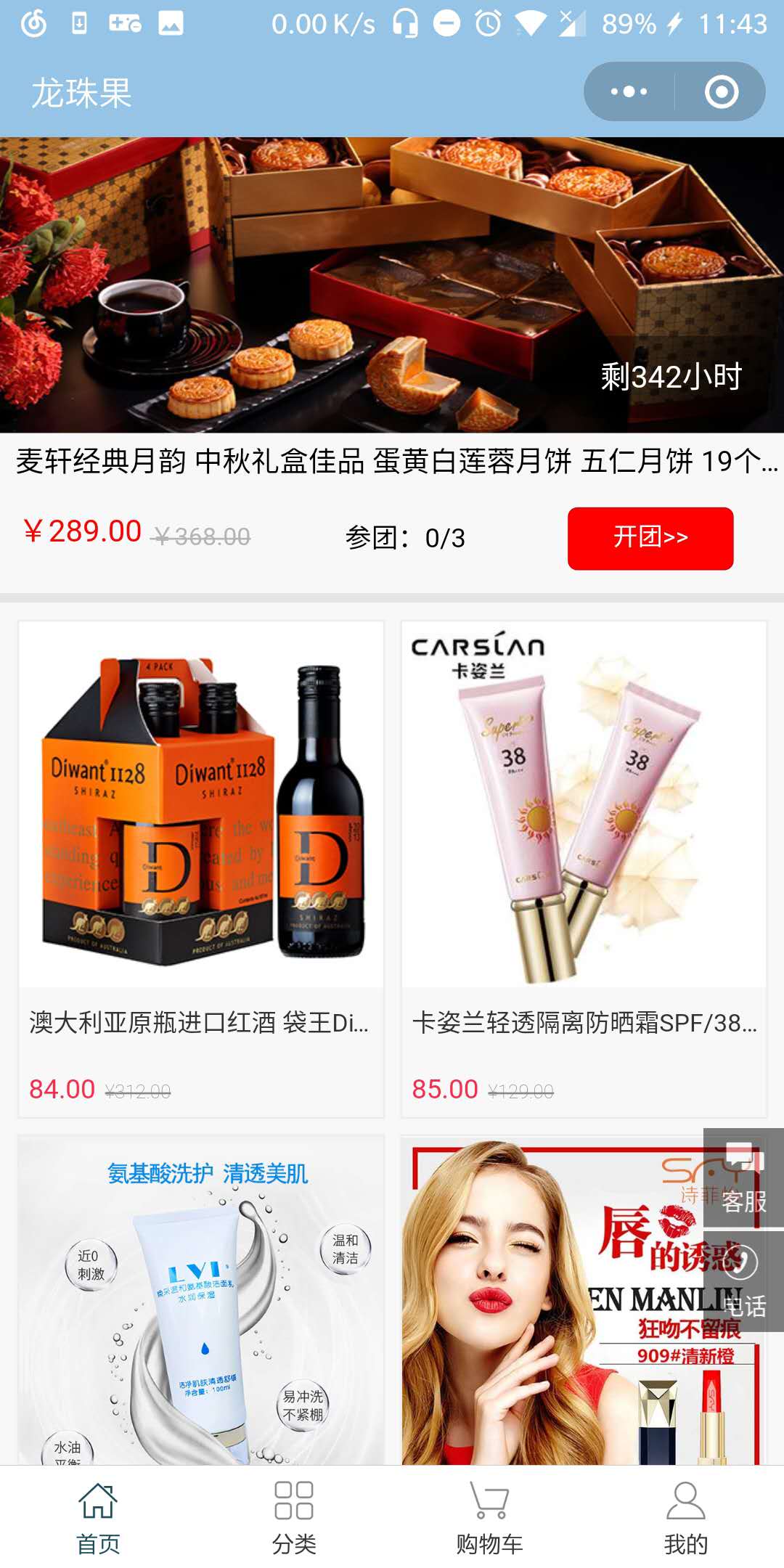784x1568 pixels.
Task: Open the 购物车 shopping cart tab
Action: [x=489, y=1517]
